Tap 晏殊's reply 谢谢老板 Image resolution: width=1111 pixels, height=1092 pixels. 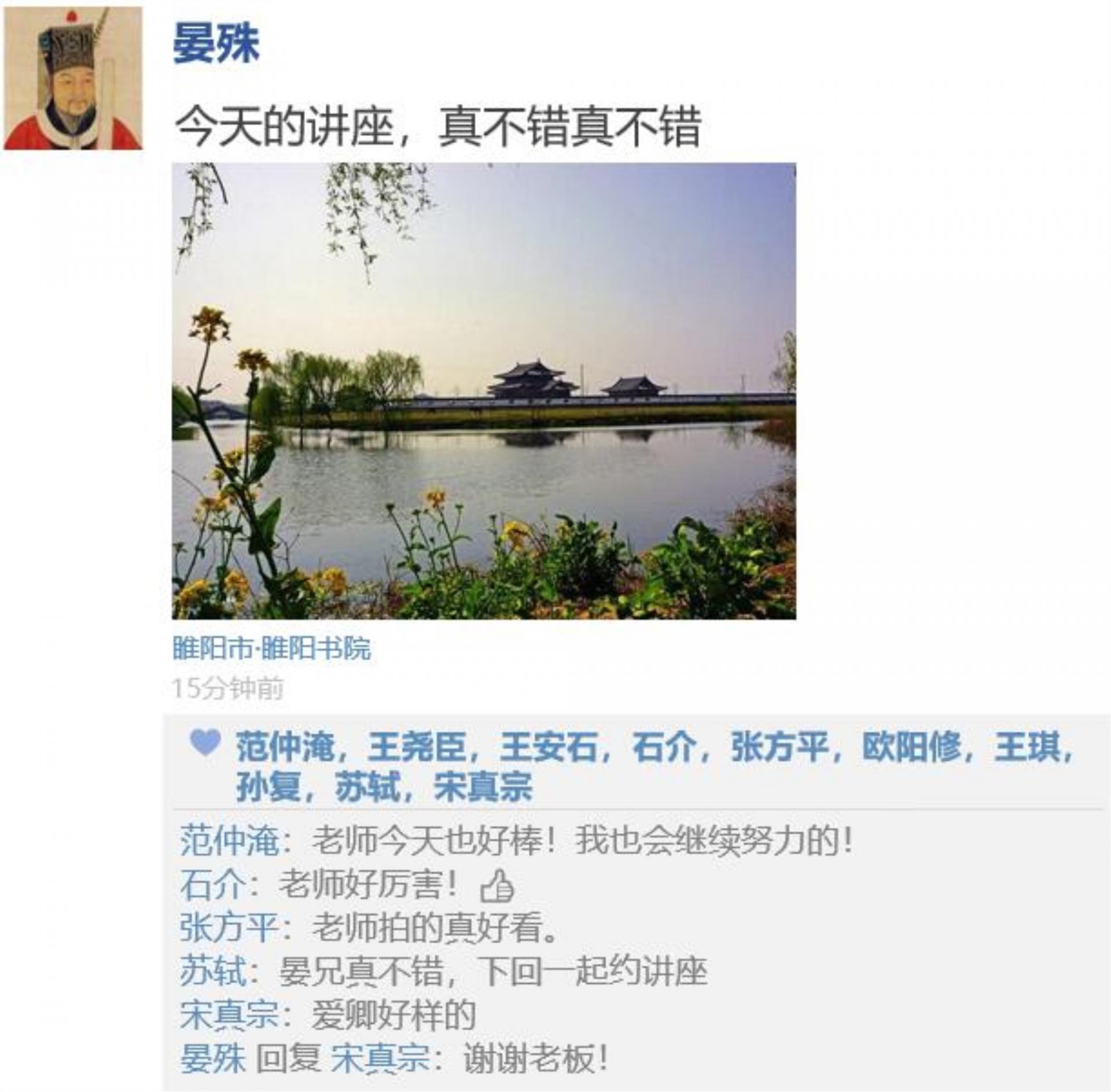(535, 1058)
